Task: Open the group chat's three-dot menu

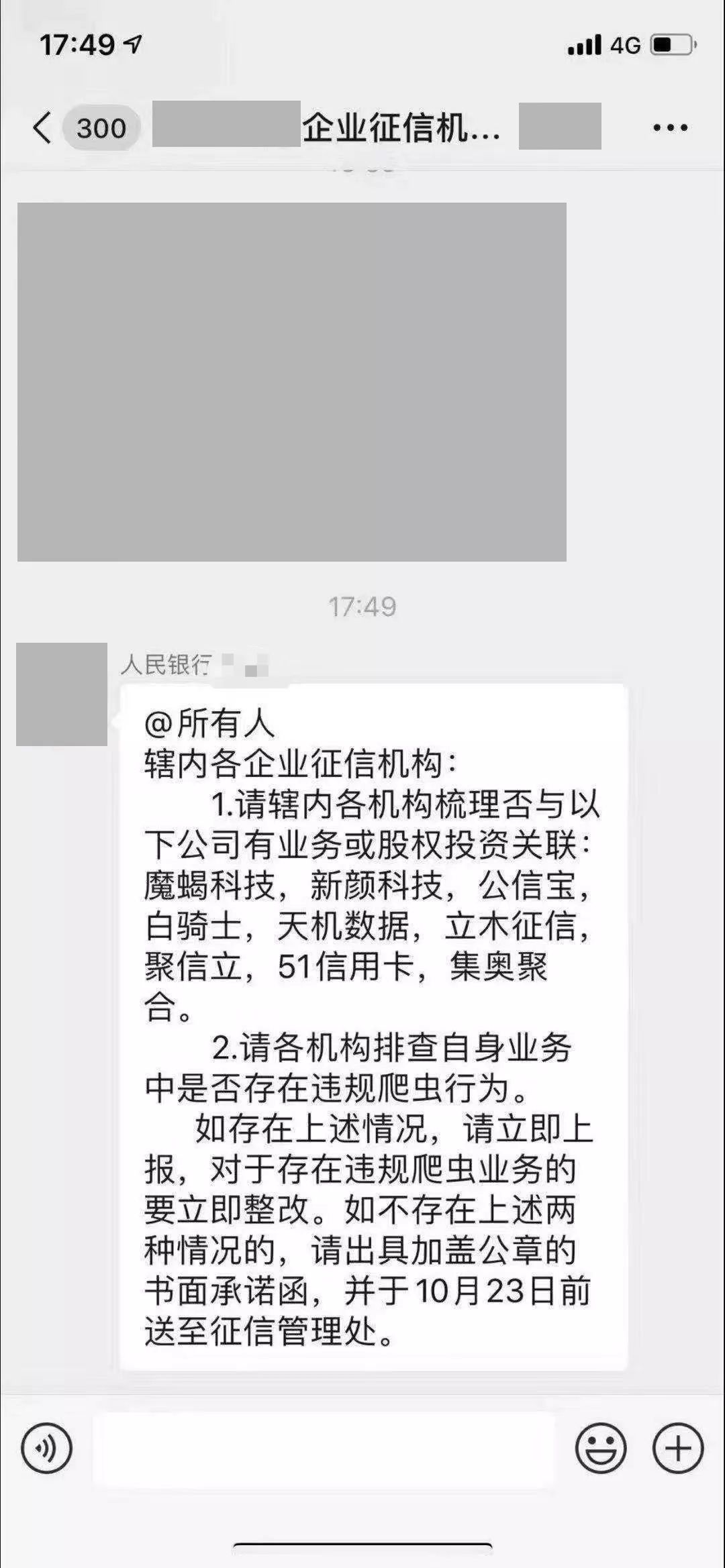Action: 671,127
